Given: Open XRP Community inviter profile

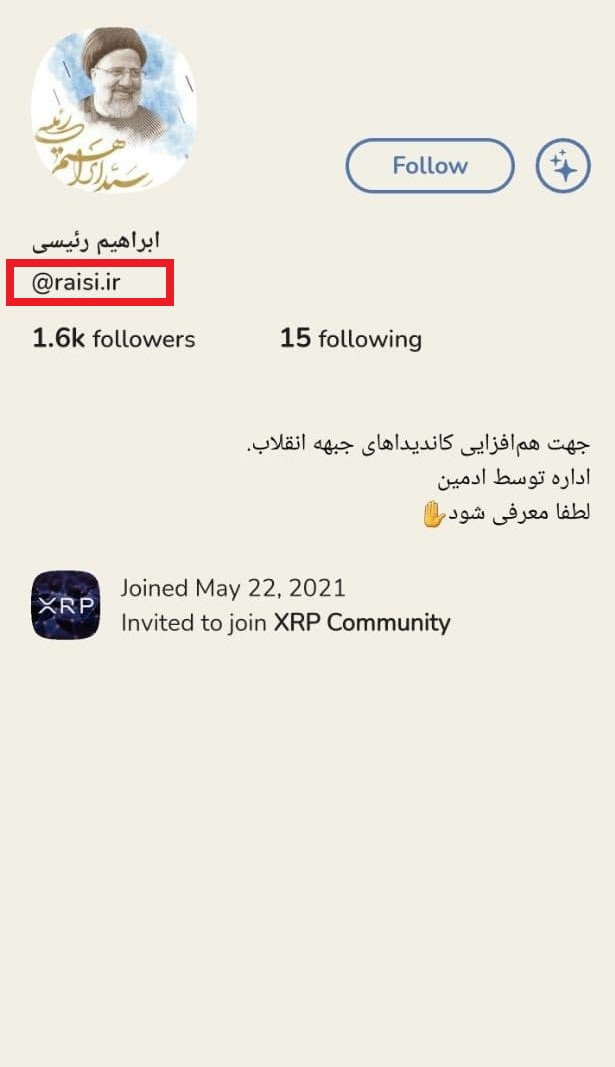Looking at the screenshot, I should [361, 623].
